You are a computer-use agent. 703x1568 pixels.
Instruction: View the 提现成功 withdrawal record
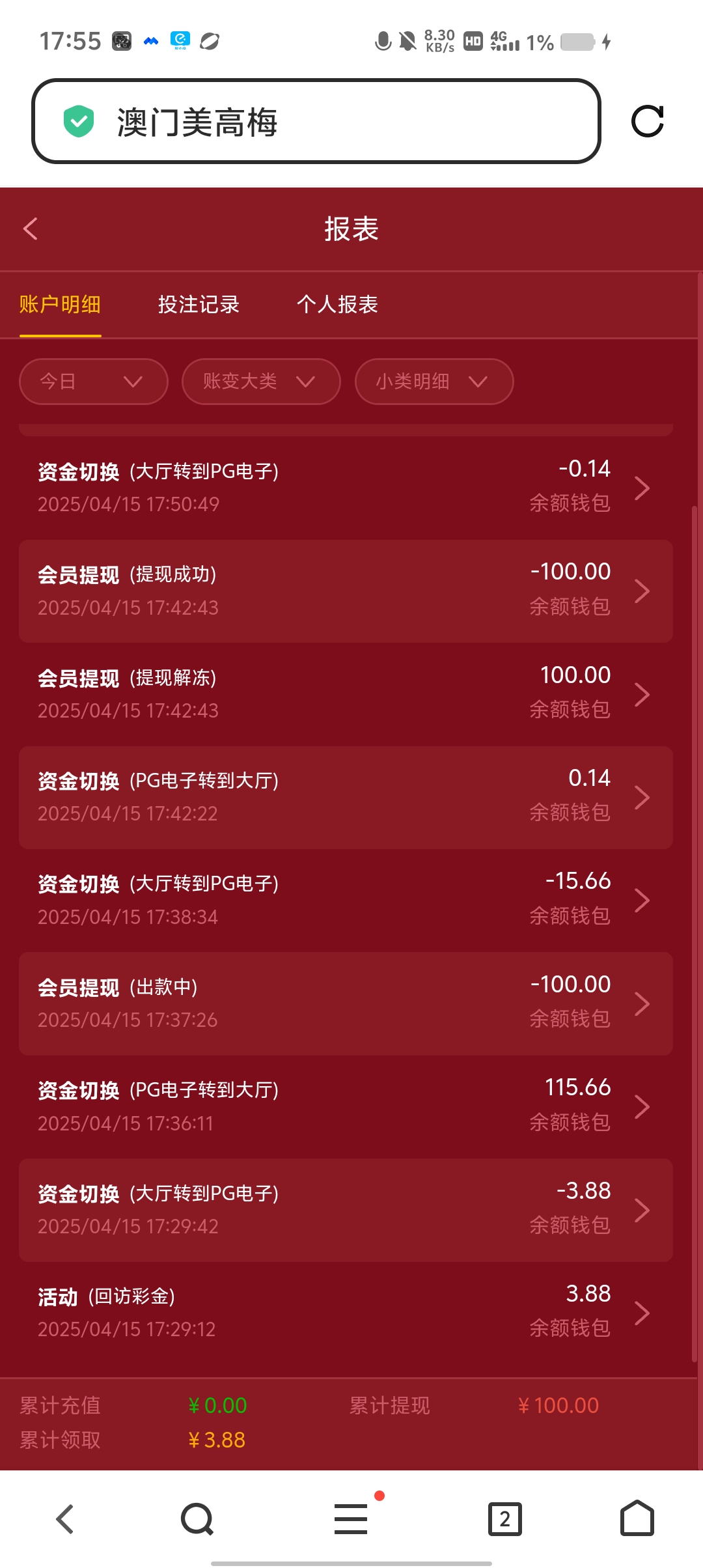click(x=345, y=591)
